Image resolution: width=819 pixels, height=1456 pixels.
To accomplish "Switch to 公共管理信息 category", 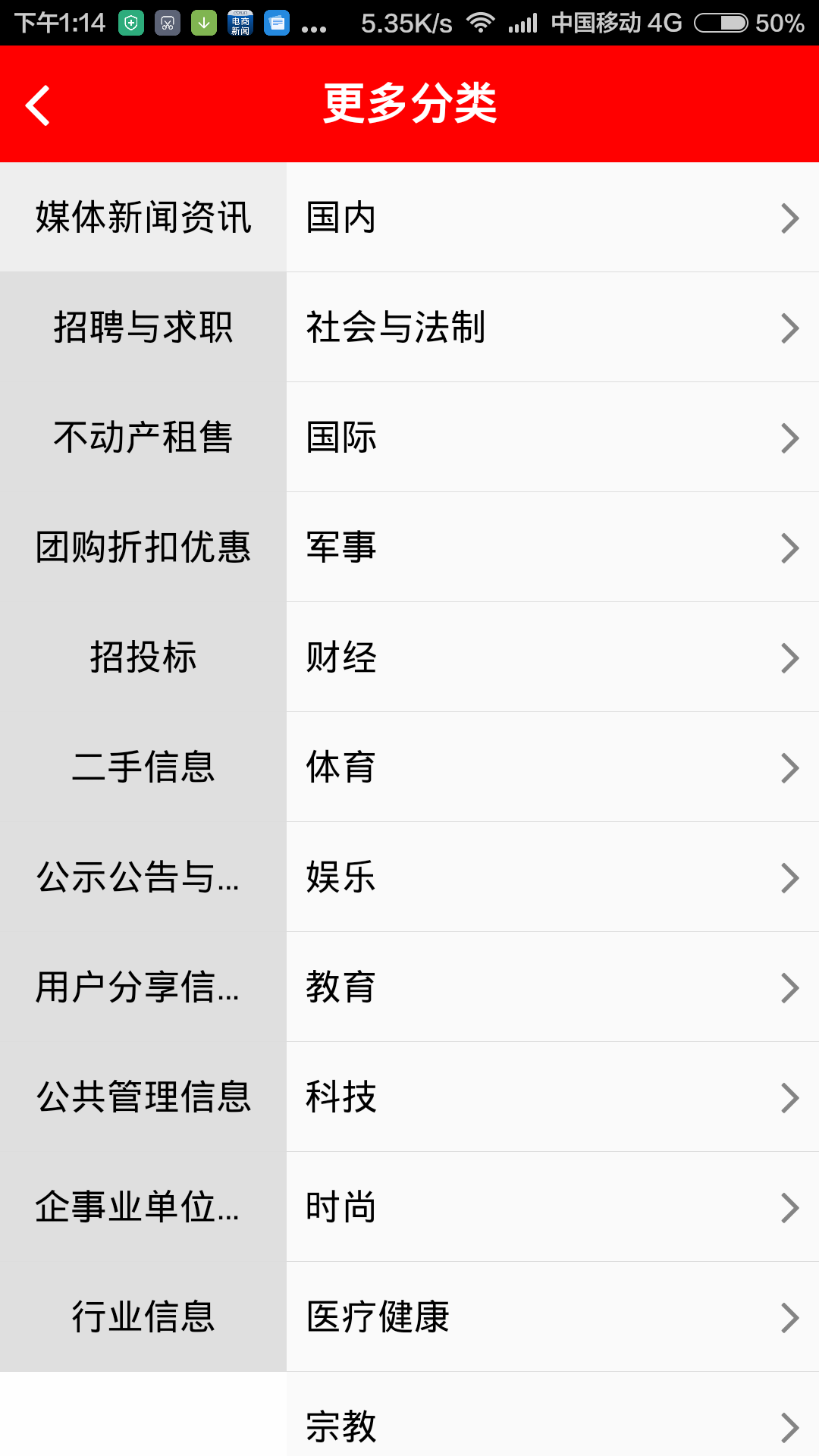I will pos(143,1097).
